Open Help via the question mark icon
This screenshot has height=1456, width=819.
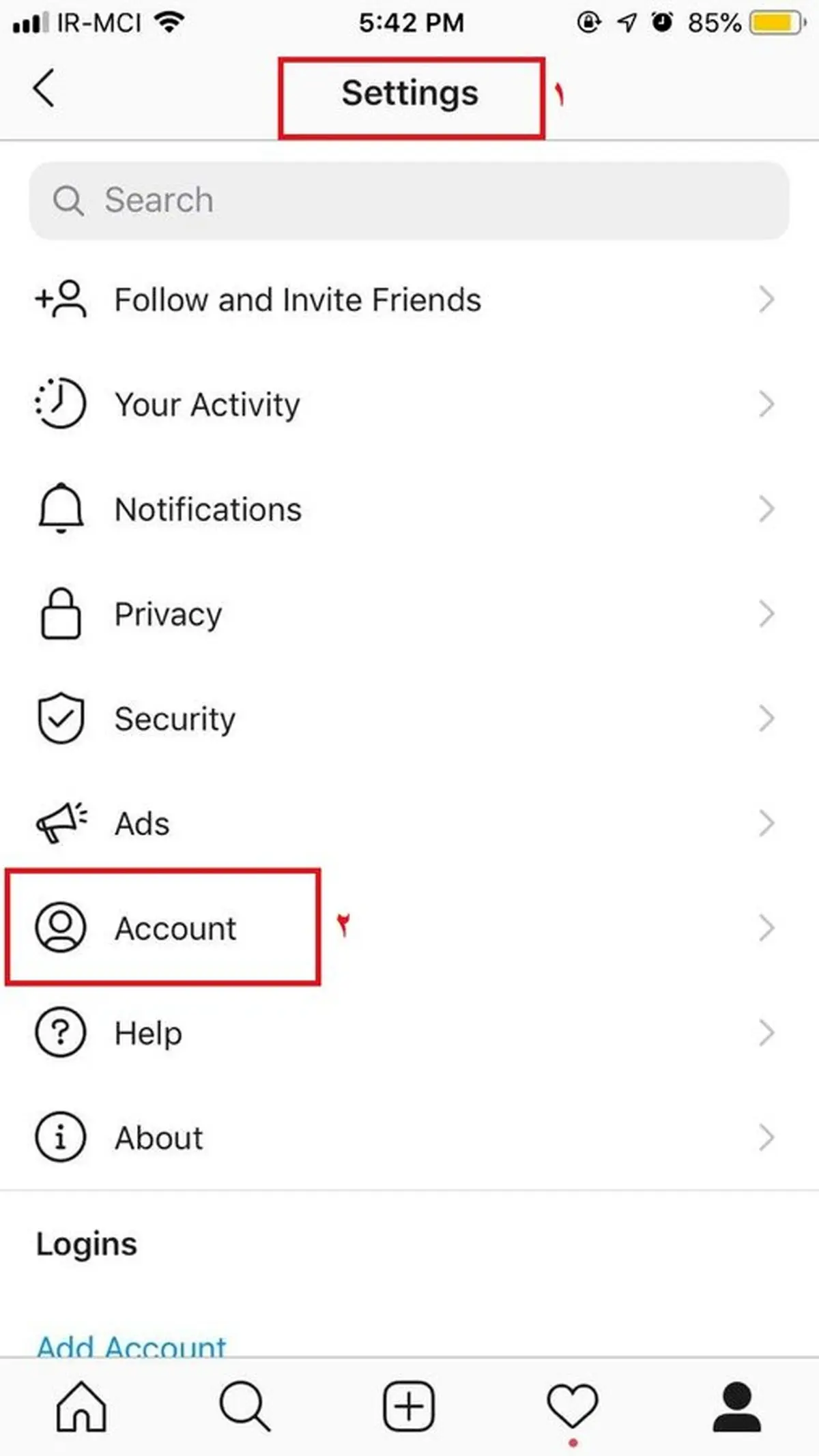(x=60, y=1032)
